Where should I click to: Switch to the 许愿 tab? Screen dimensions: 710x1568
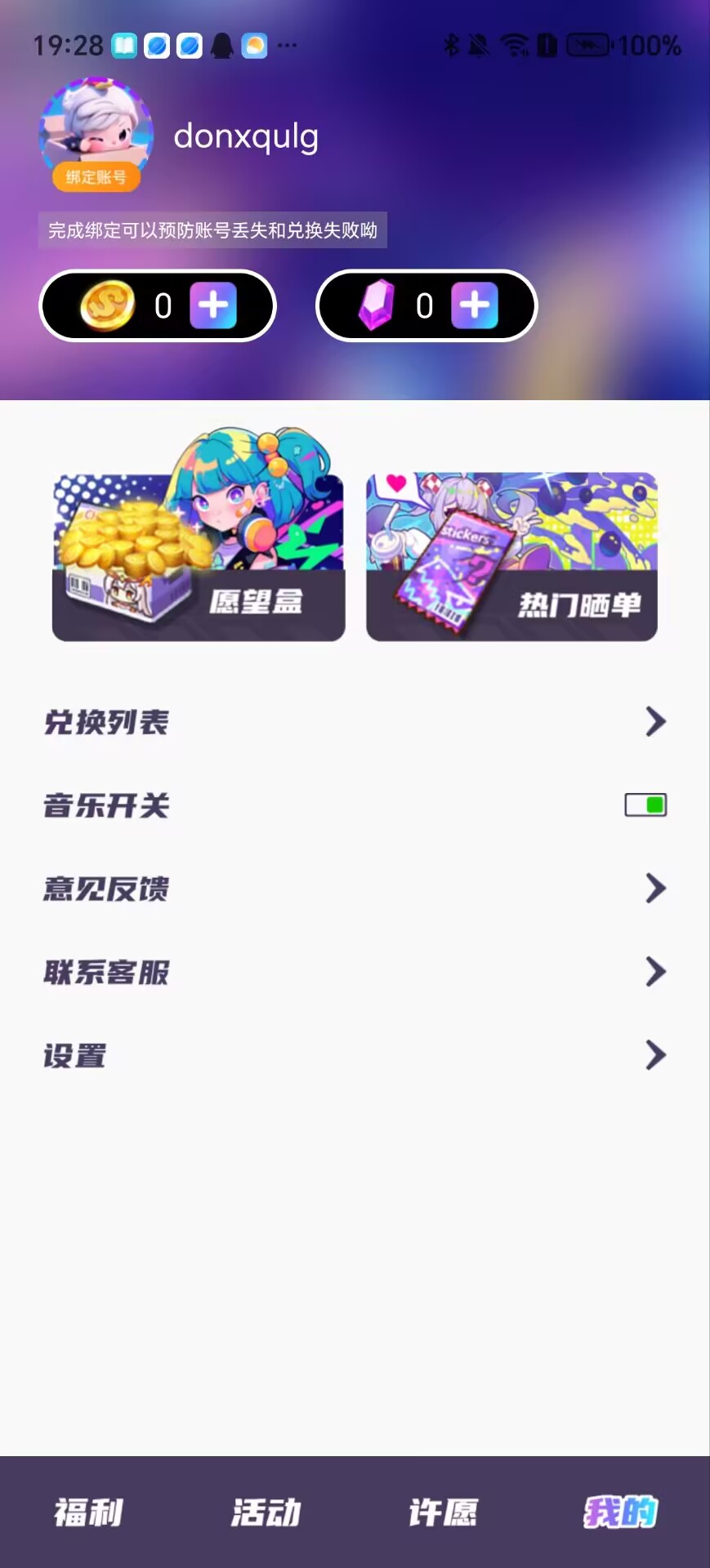click(x=443, y=1512)
